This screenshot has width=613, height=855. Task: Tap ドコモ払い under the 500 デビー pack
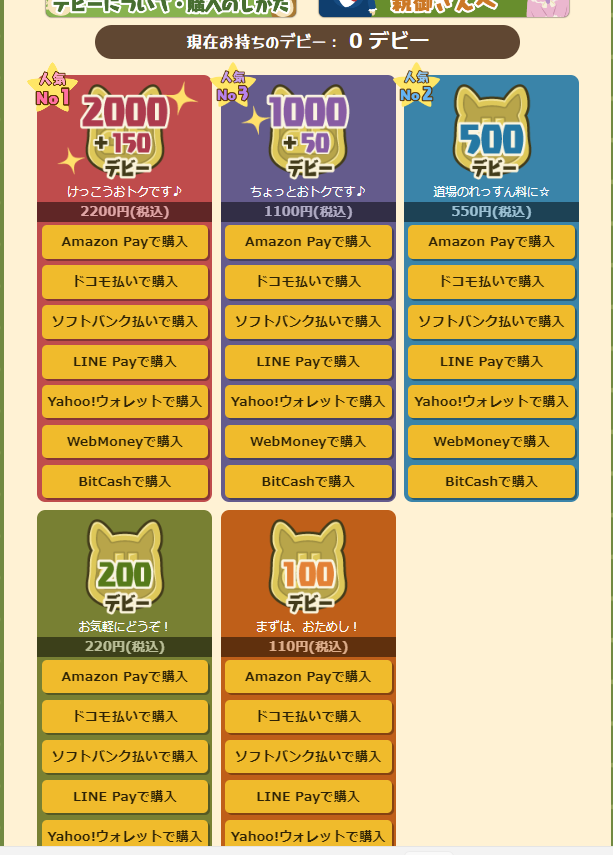(491, 282)
